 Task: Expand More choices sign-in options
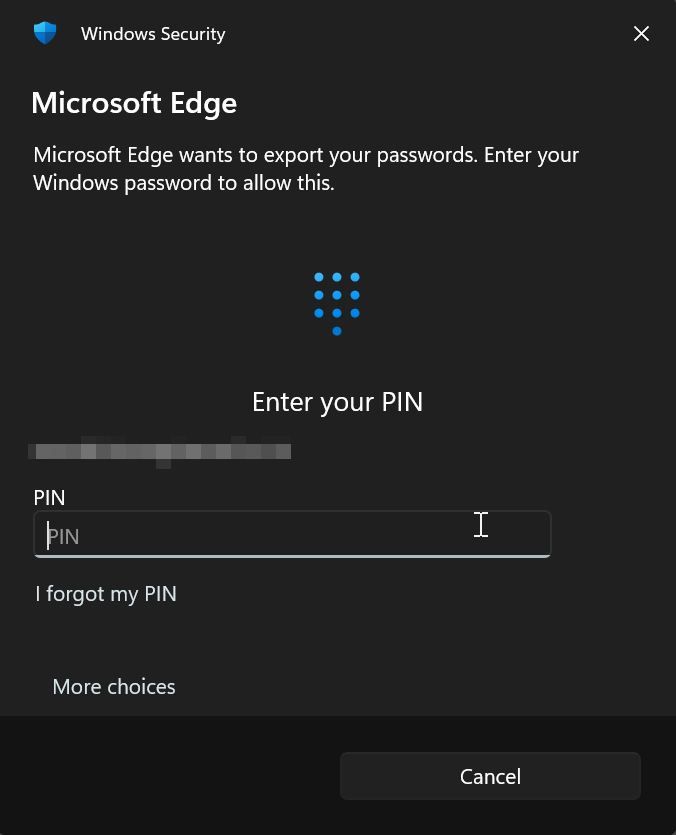click(x=114, y=687)
